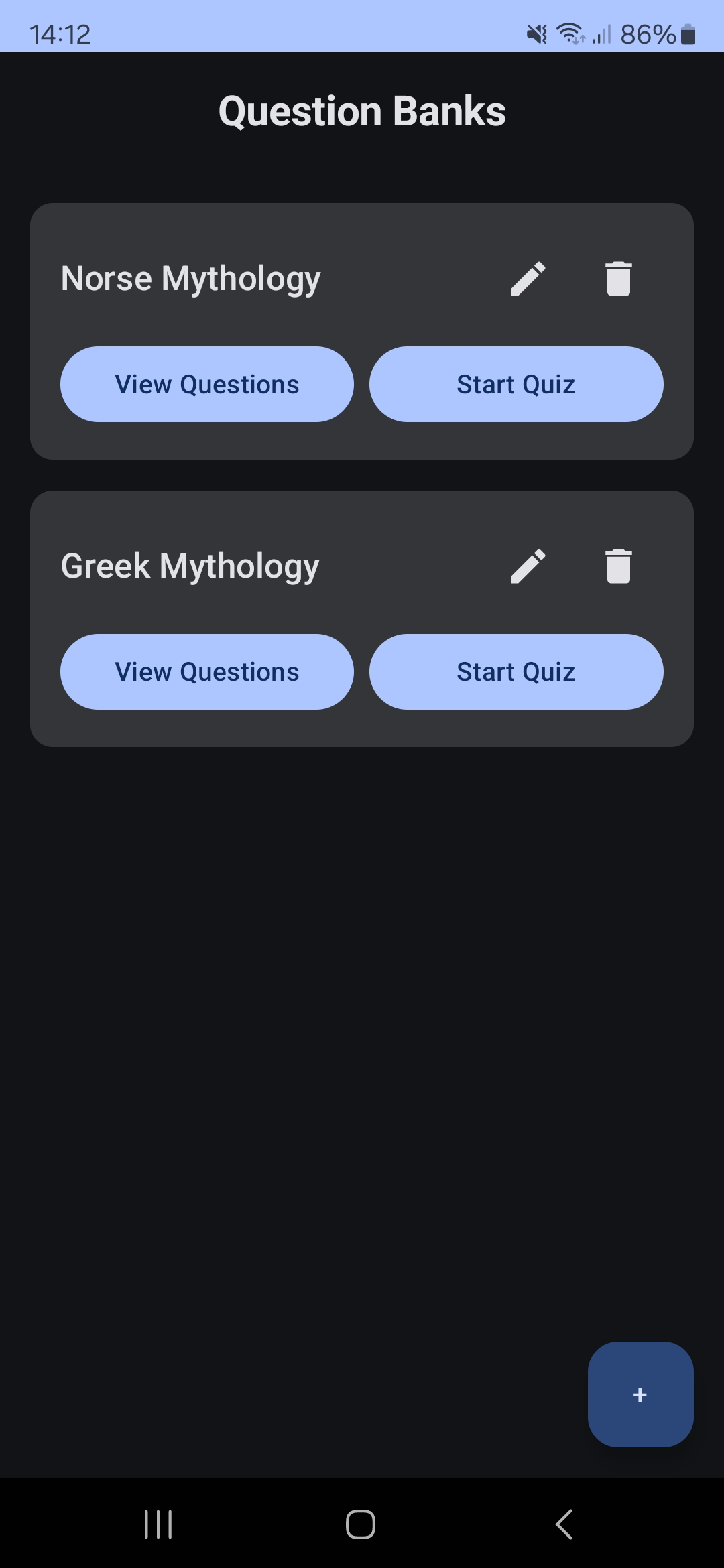
Task: Tap the blue plus button to add bank
Action: (x=640, y=1396)
